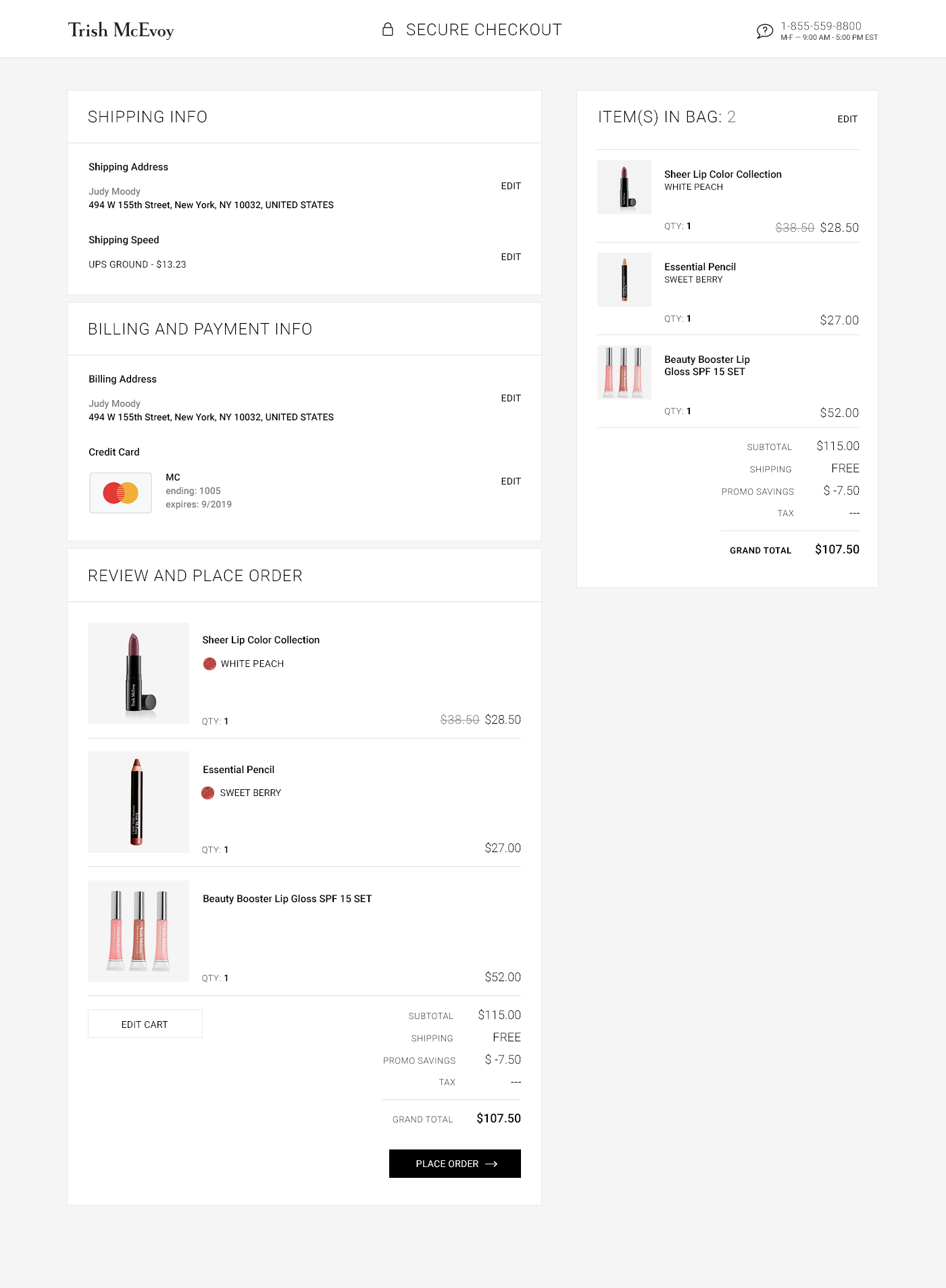
Task: Open Essential Pencil product in review list
Action: pos(239,770)
